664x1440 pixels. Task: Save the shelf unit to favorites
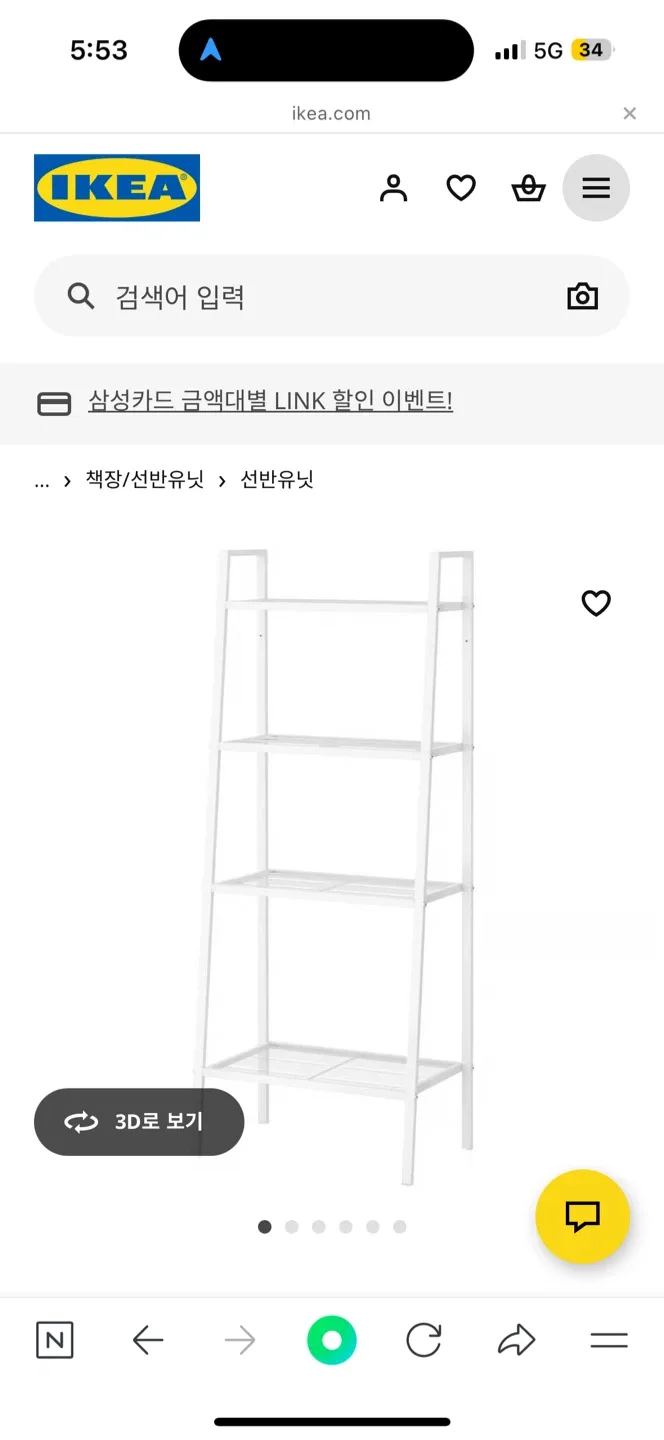click(596, 603)
